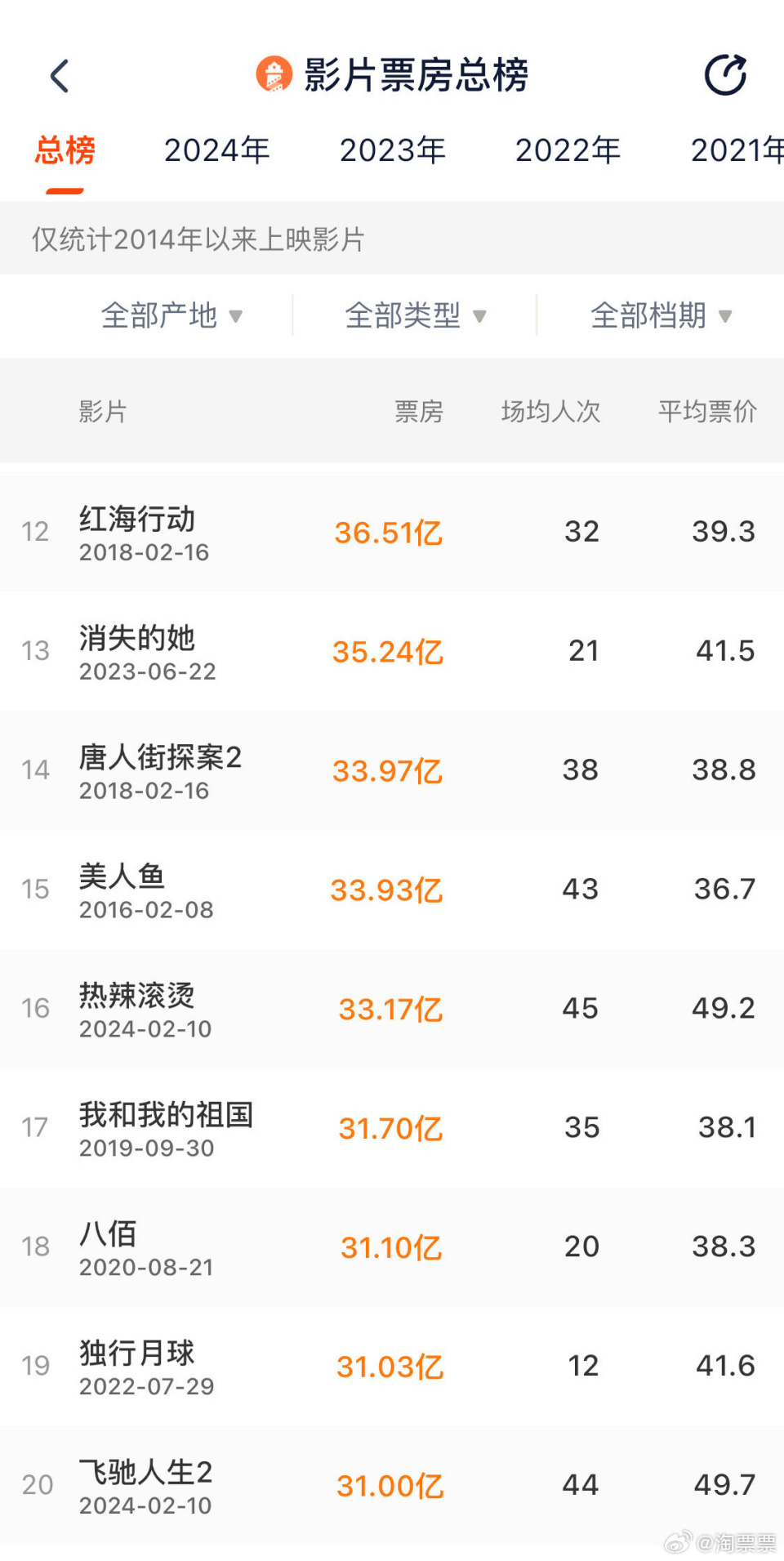Click the orange movie logo beside 影片票房总榜
The image size is (784, 1561).
point(273,74)
